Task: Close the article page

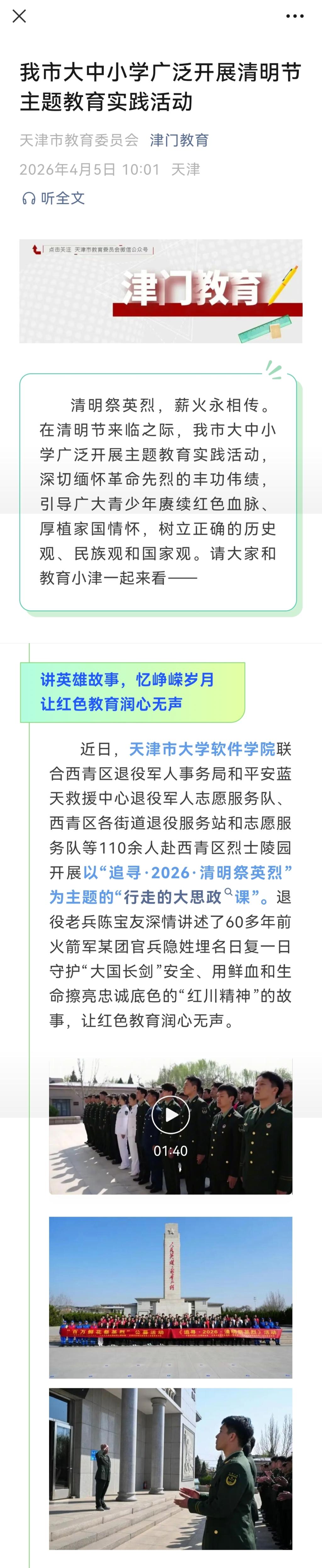Action: point(19,16)
